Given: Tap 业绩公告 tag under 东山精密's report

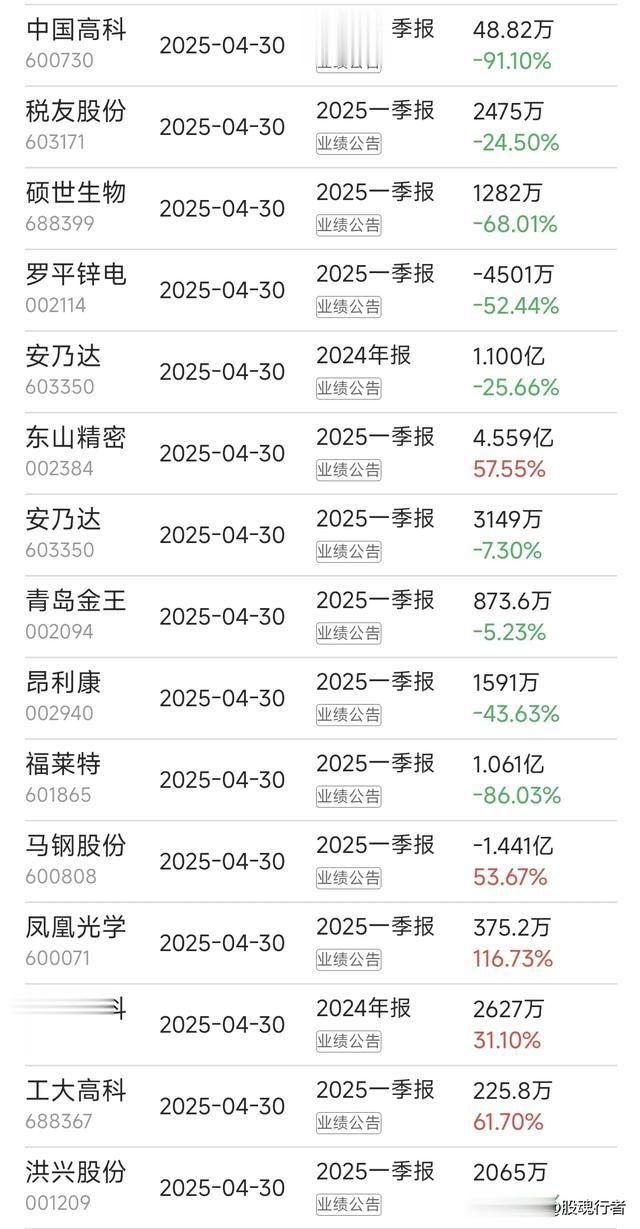Looking at the screenshot, I should coord(349,469).
